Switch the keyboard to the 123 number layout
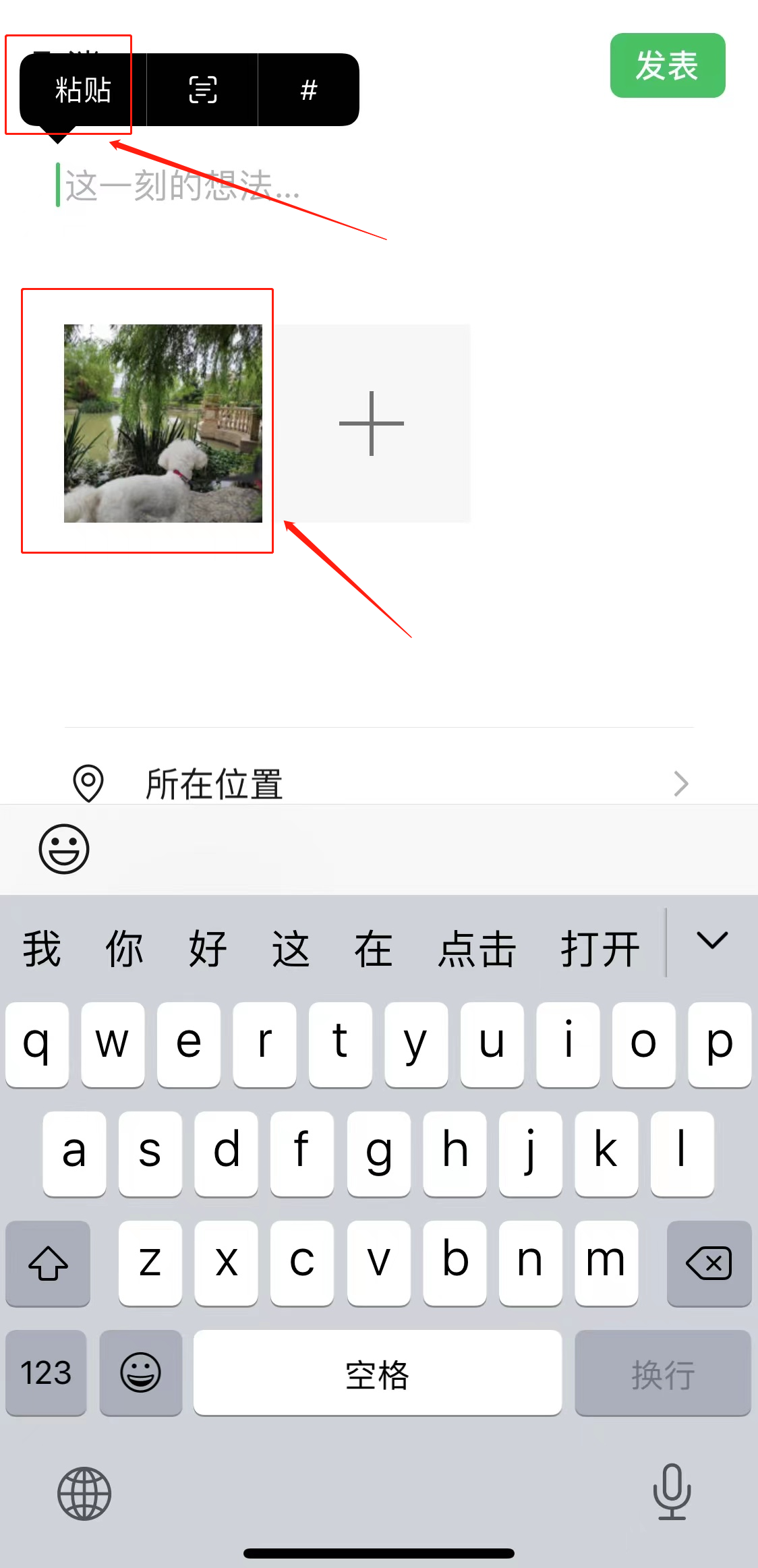 pyautogui.click(x=46, y=1372)
